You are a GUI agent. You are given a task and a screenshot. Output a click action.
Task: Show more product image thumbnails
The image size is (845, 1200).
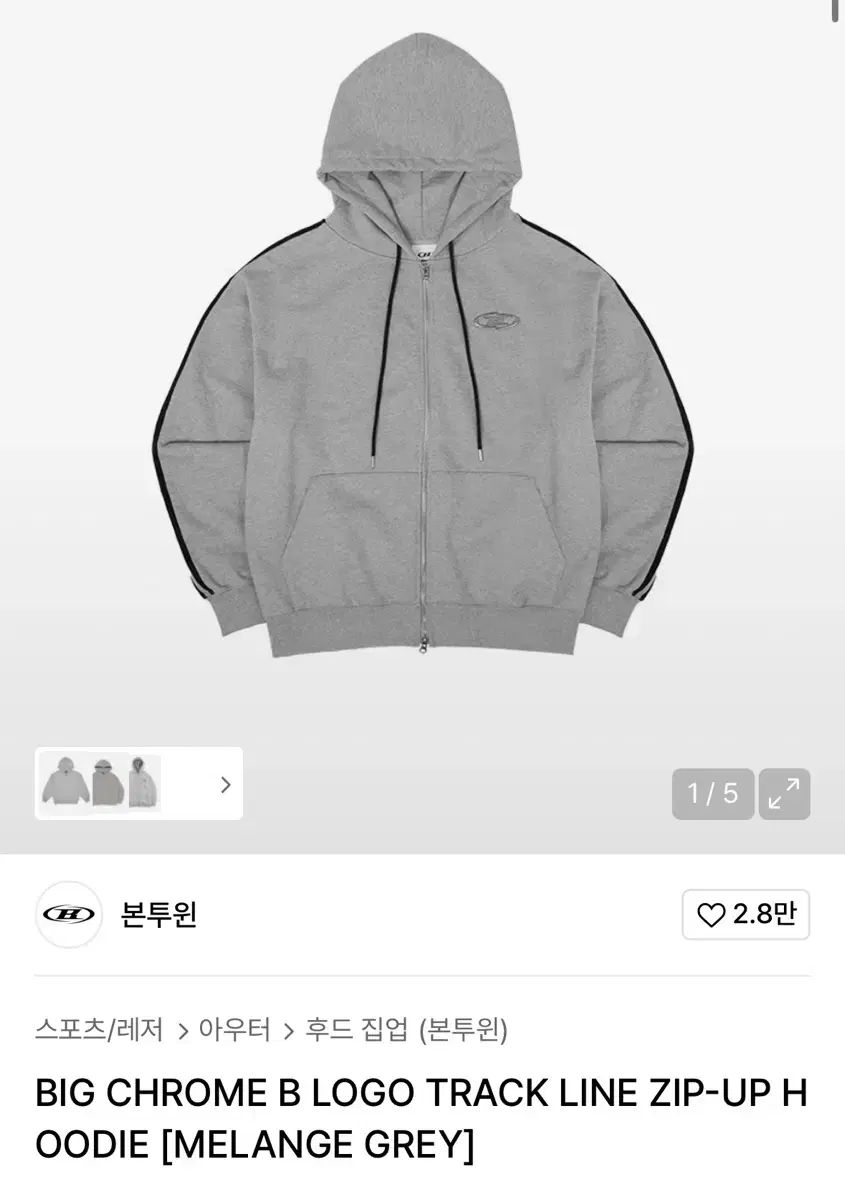pos(225,785)
